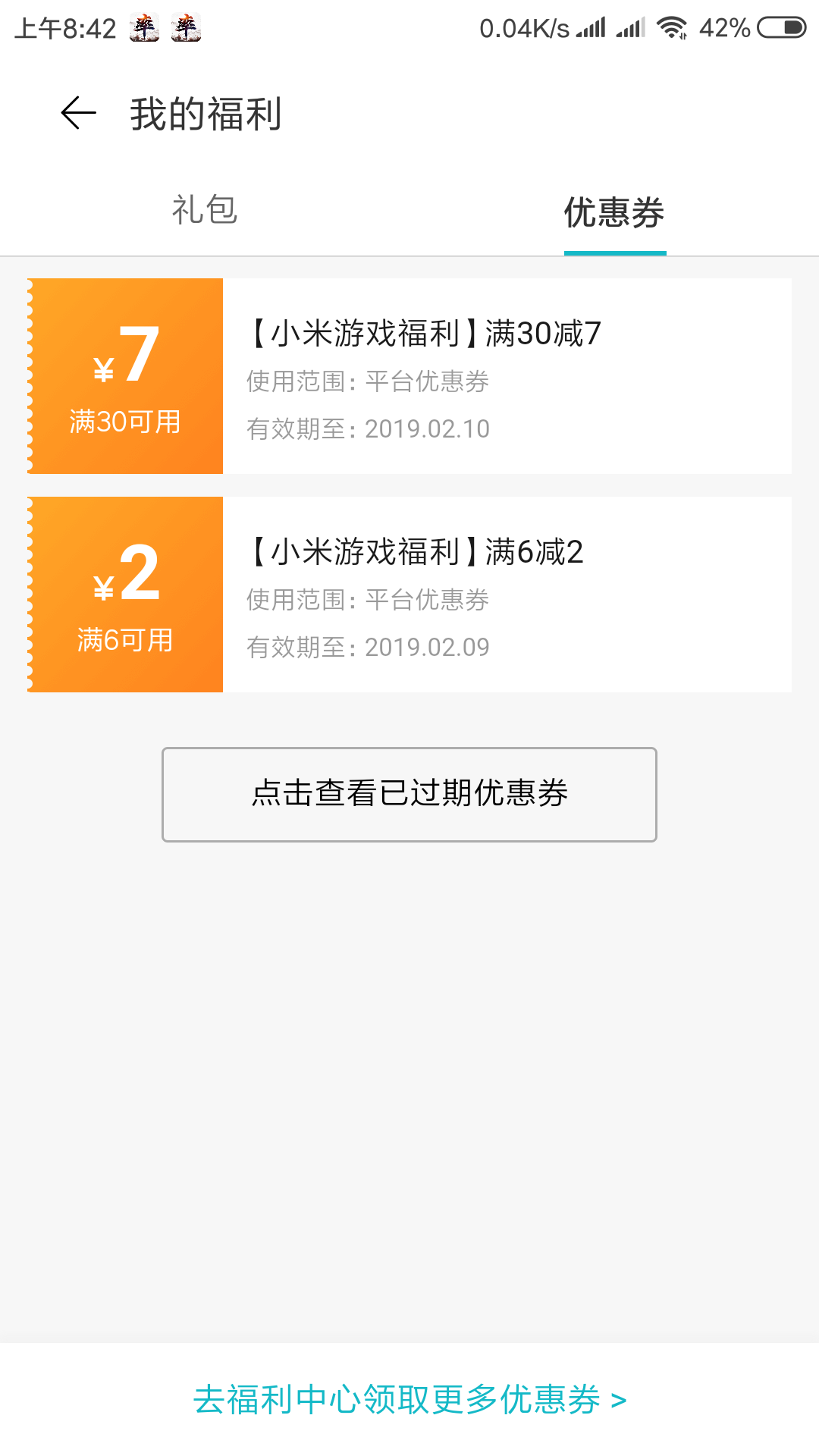Open the 满6减2 coupon card
Image resolution: width=819 pixels, height=1456 pixels.
coord(409,595)
